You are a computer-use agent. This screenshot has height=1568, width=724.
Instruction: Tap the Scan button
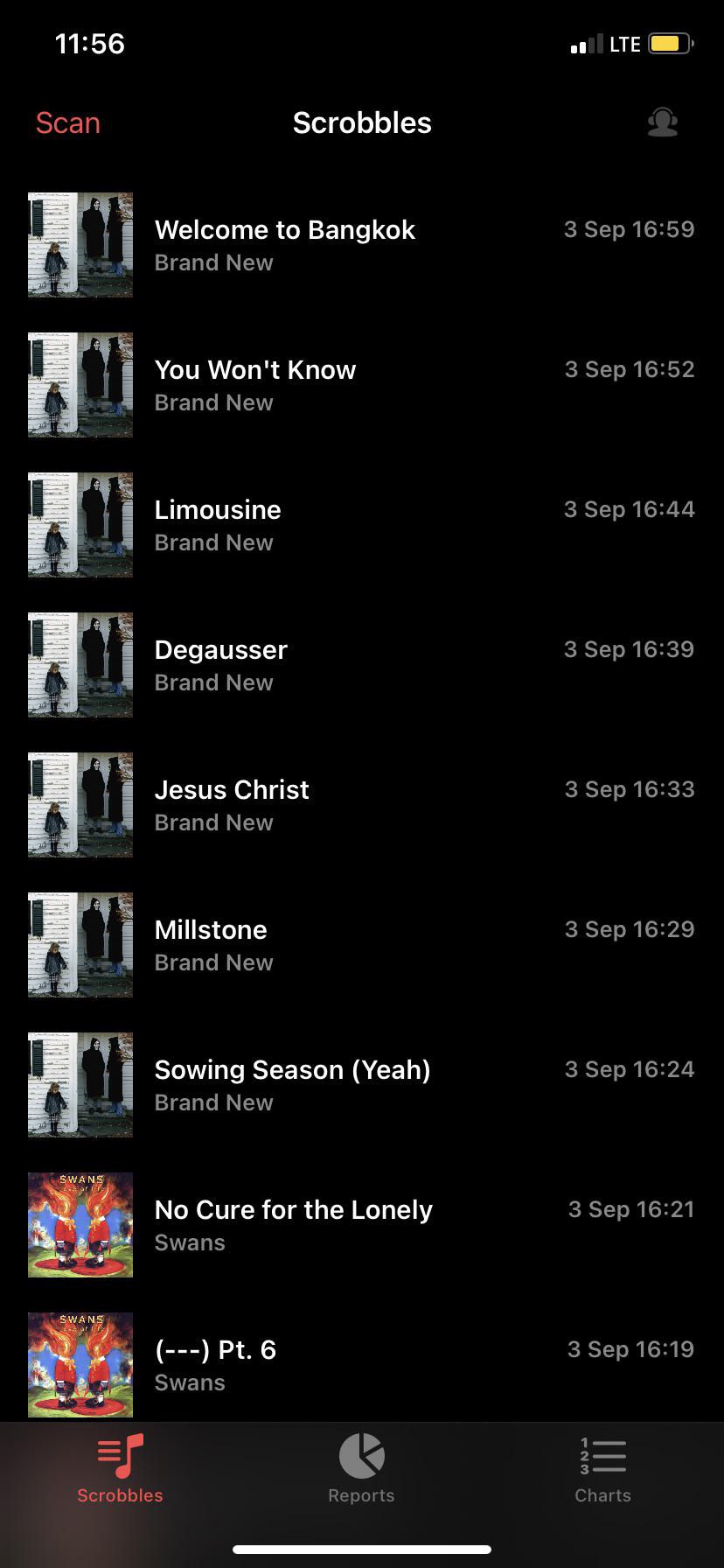(x=68, y=123)
